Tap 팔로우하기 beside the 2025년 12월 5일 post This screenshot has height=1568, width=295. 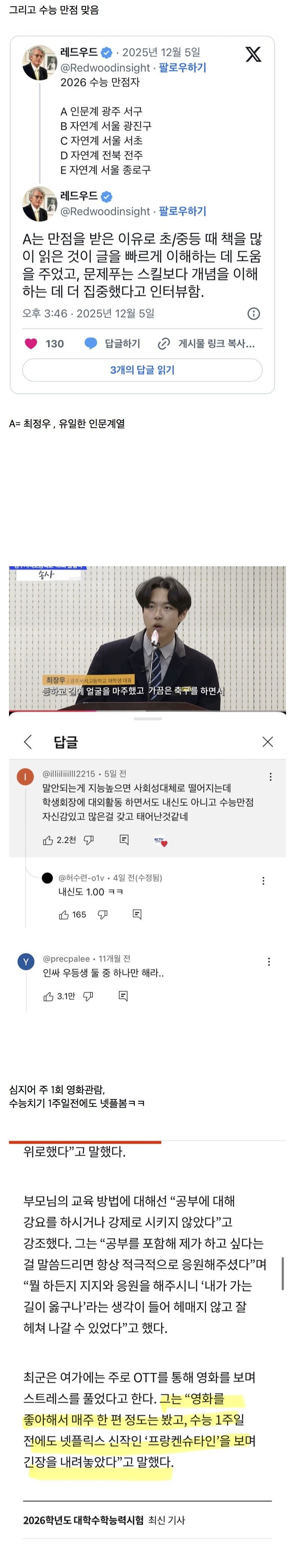(182, 68)
